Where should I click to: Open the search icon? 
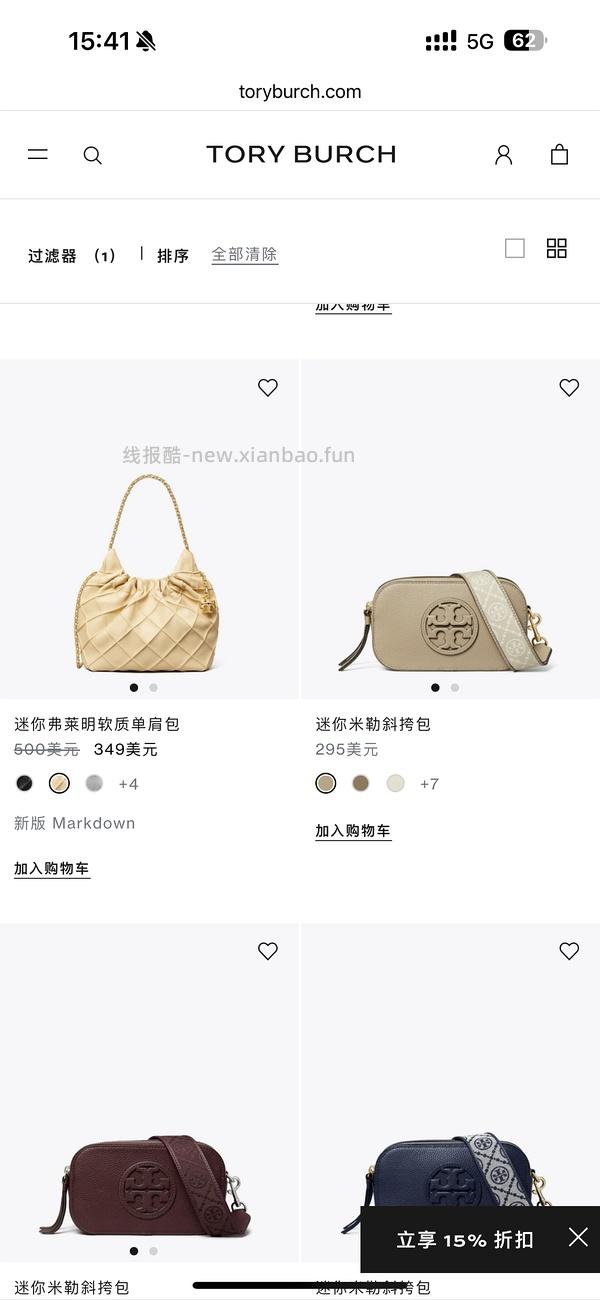click(92, 155)
